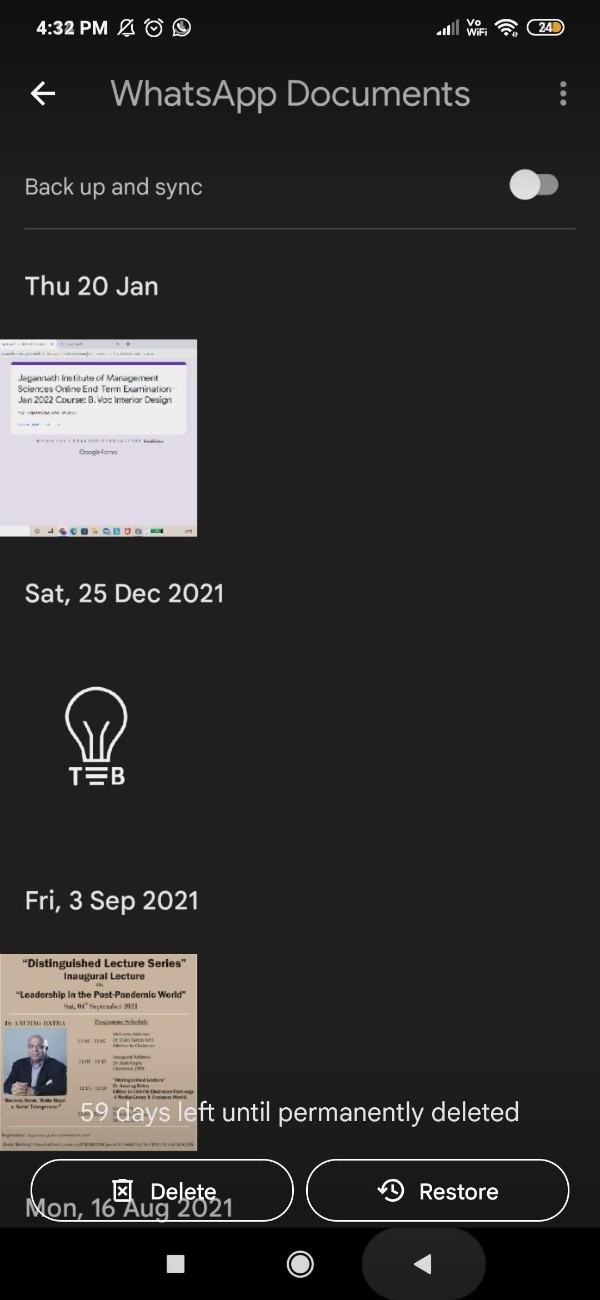Open recent apps from the navigation bar
The height and width of the screenshot is (1300, 600).
tap(175, 1264)
